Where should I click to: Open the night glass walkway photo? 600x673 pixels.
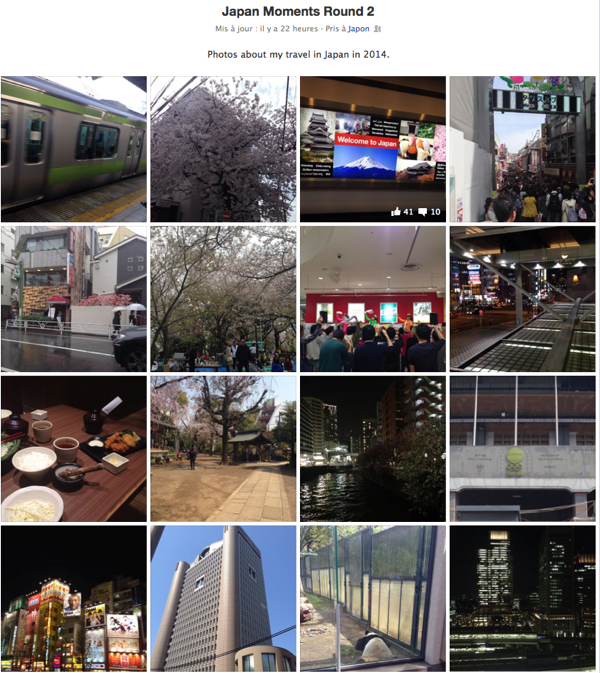click(522, 298)
